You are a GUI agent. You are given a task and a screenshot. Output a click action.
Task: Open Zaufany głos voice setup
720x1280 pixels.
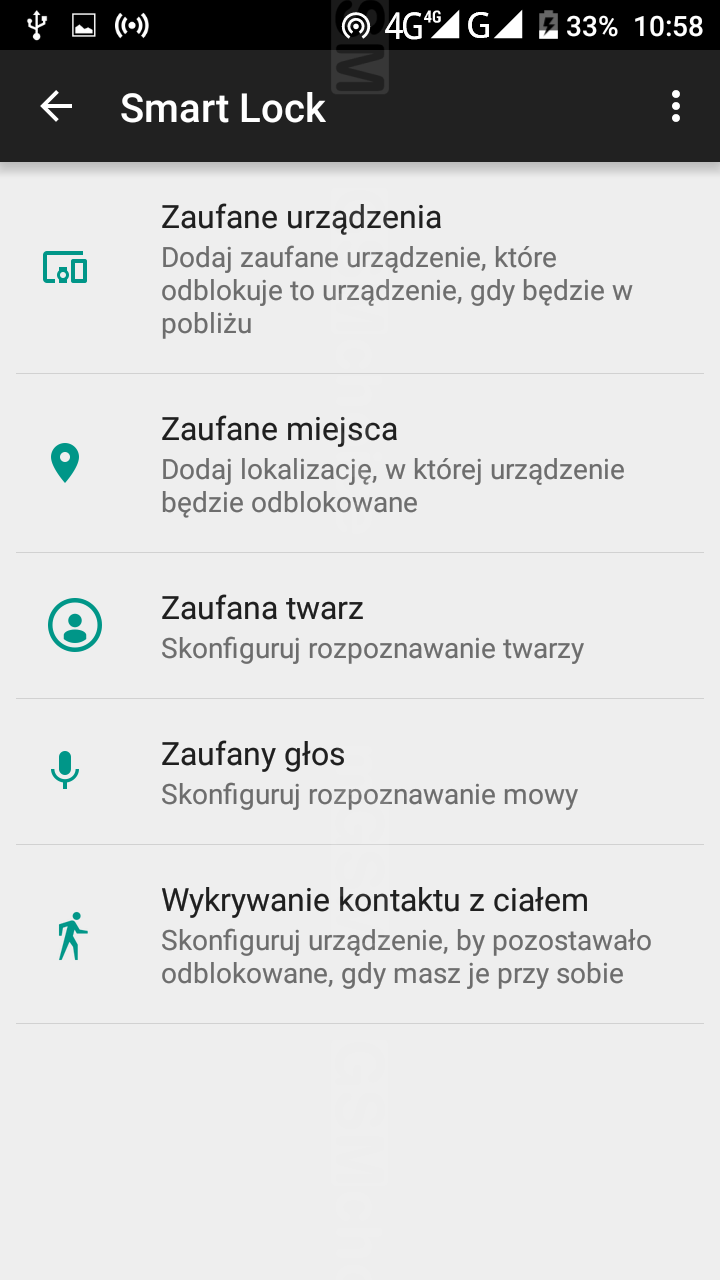(x=360, y=772)
